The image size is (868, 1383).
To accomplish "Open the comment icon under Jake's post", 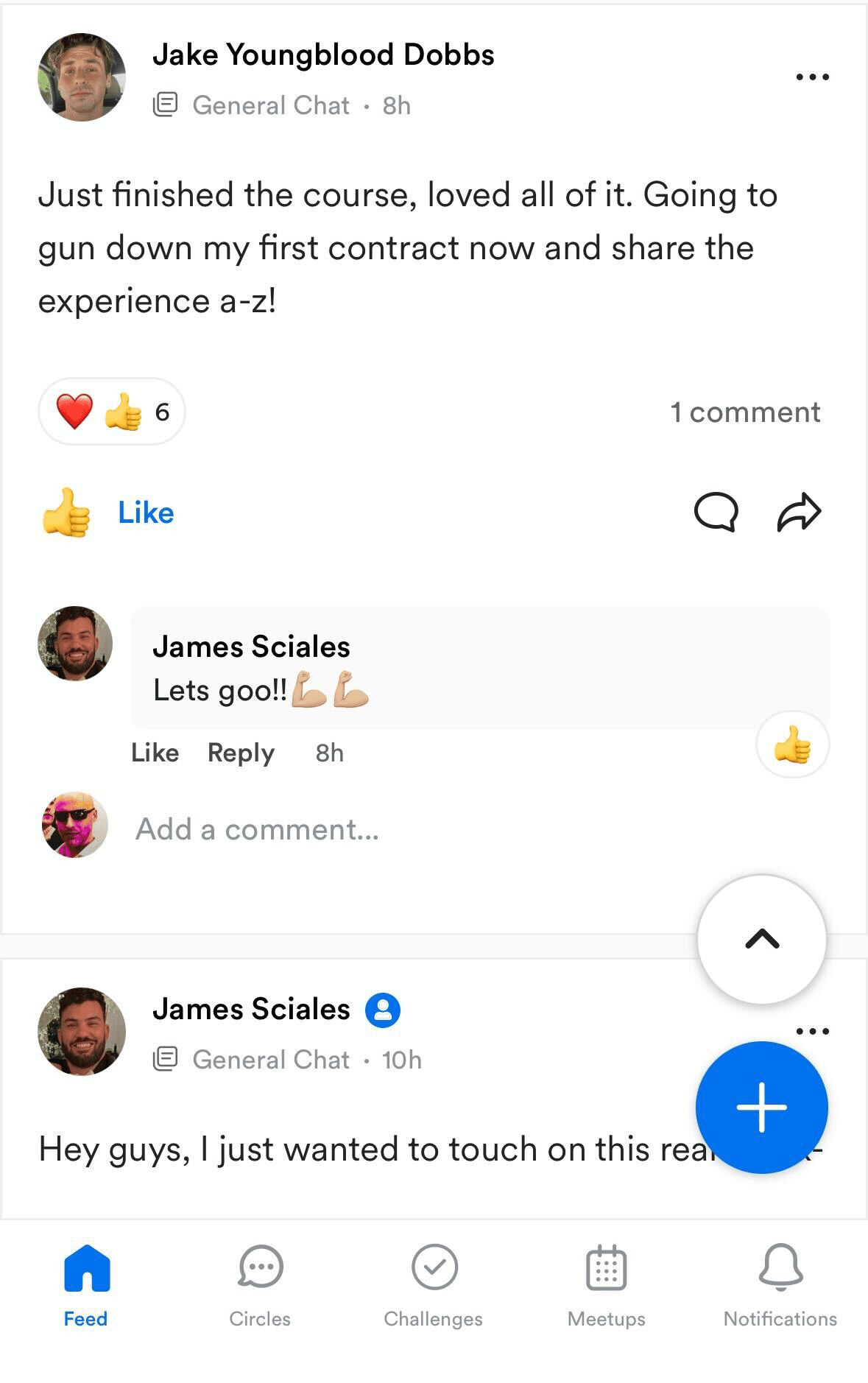I will [x=716, y=512].
